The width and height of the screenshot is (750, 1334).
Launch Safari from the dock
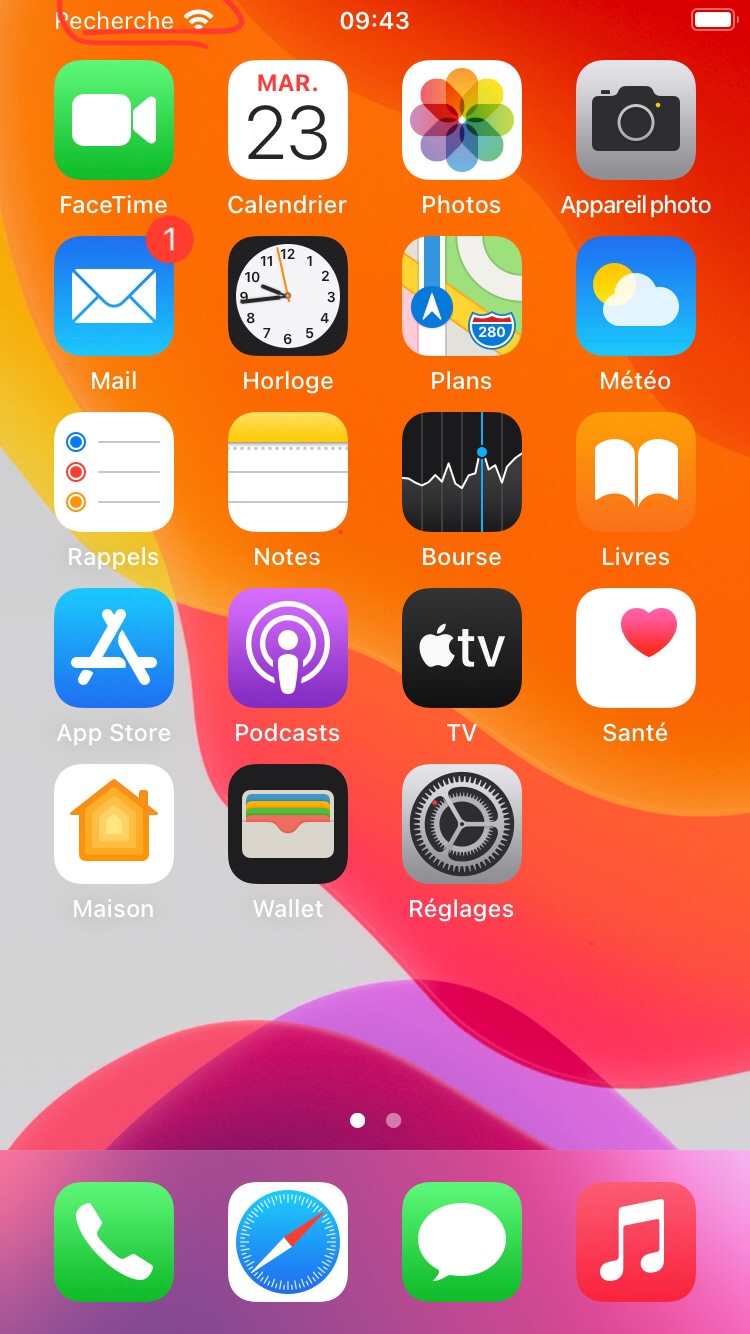[288, 1242]
